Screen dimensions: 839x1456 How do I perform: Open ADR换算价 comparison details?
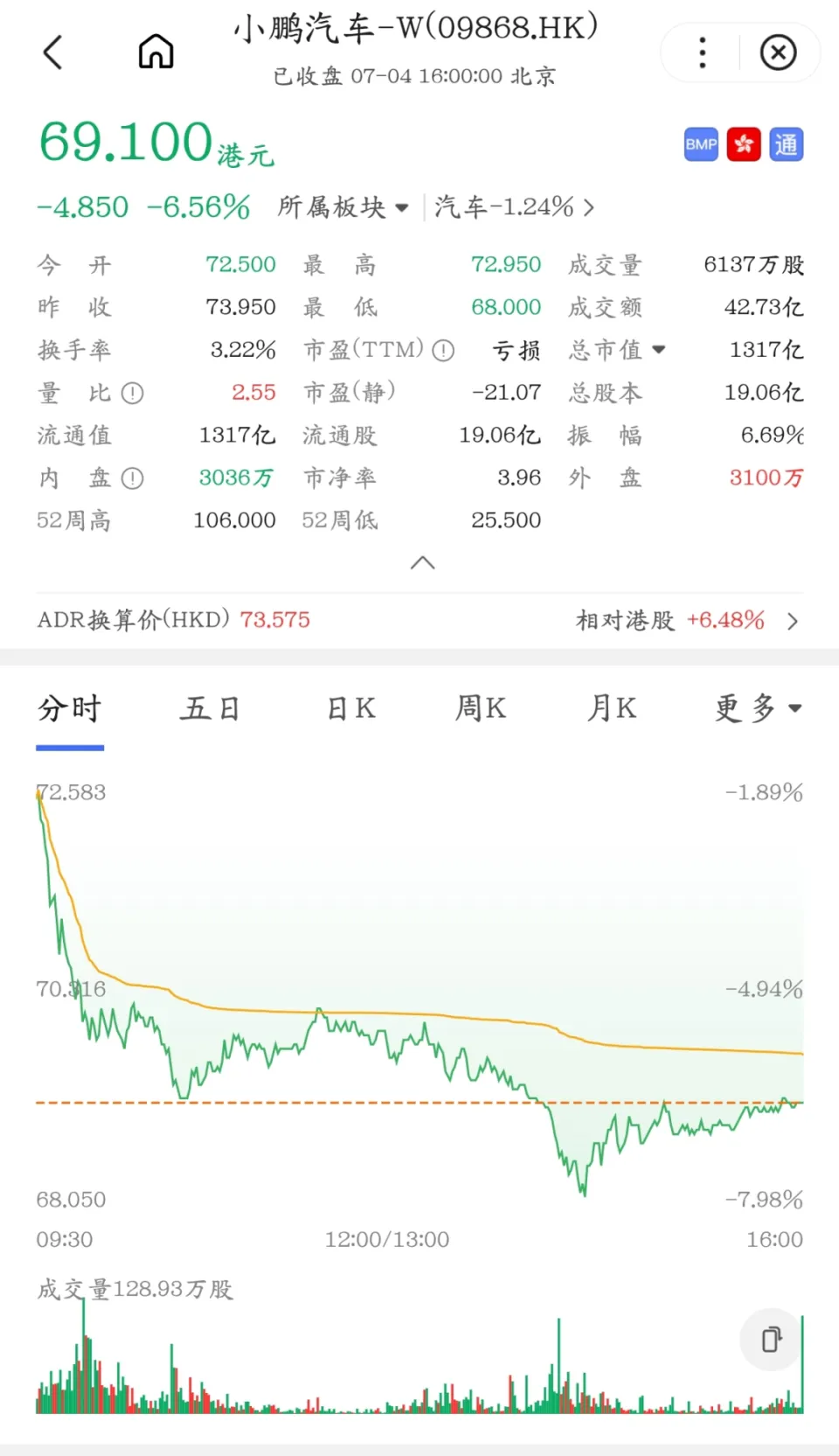[792, 621]
